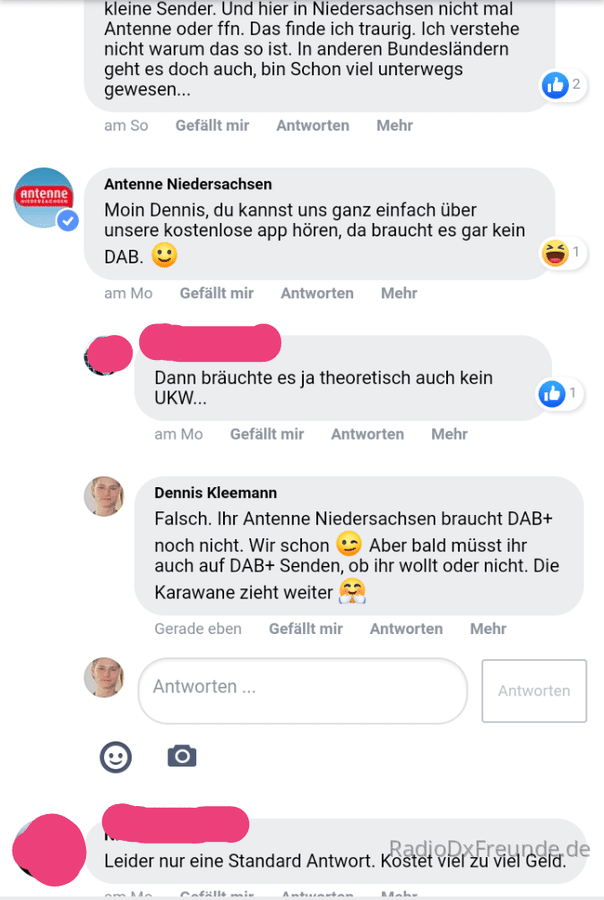Like the top comment dated 'am So'

tap(212, 126)
